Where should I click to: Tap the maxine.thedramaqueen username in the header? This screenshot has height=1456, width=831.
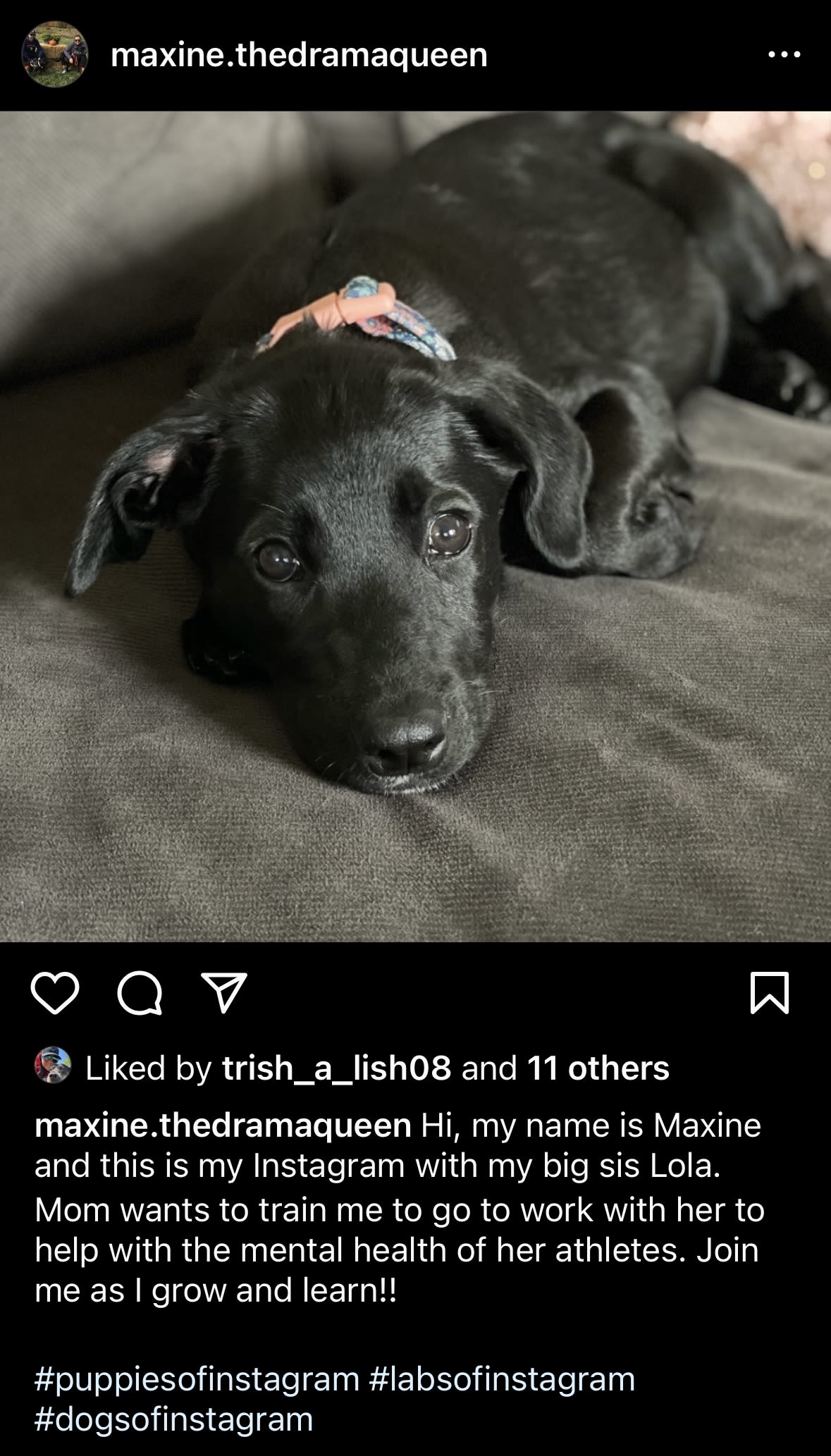299,55
